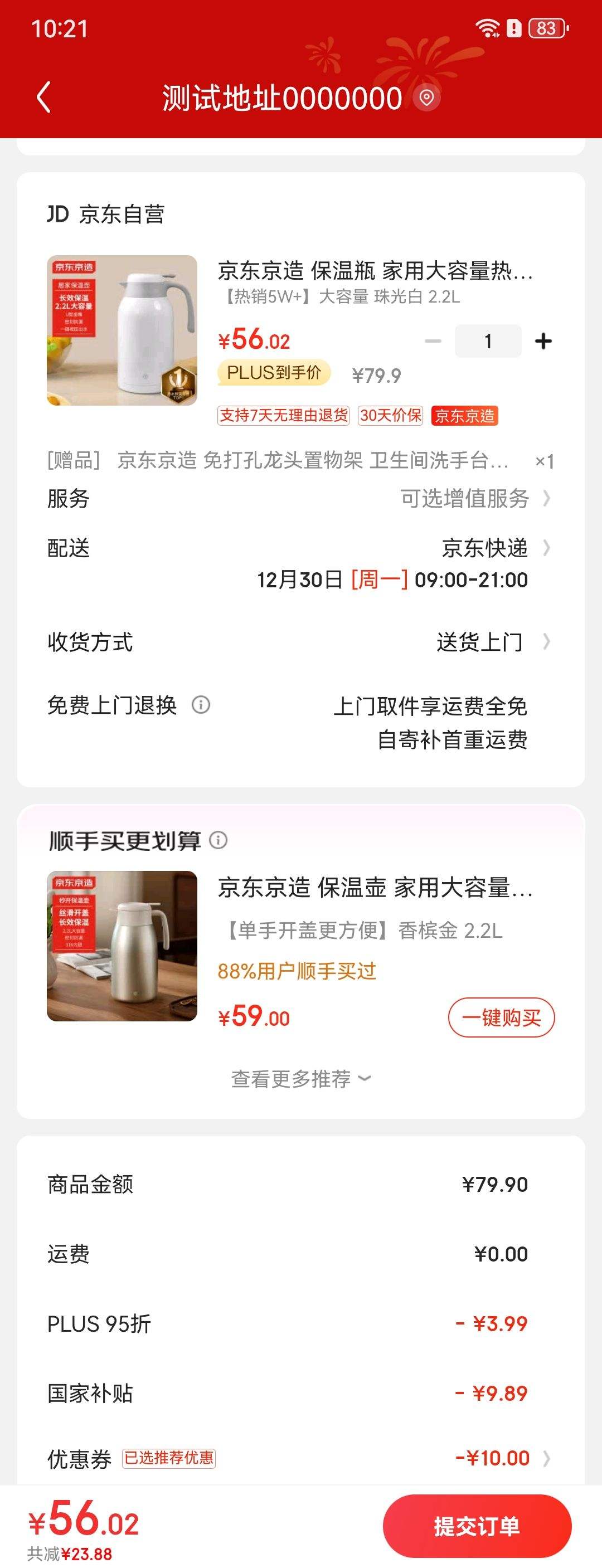Click the info icon next to 顺手买更划算
This screenshot has width=602, height=1568.
pos(217,841)
